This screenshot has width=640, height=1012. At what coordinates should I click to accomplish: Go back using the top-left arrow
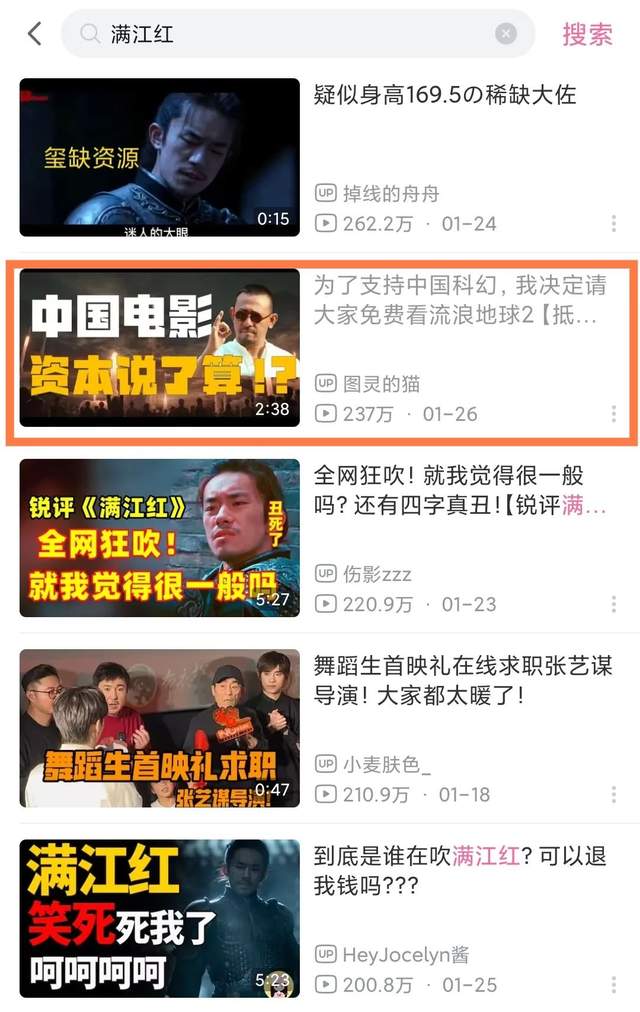[x=35, y=34]
